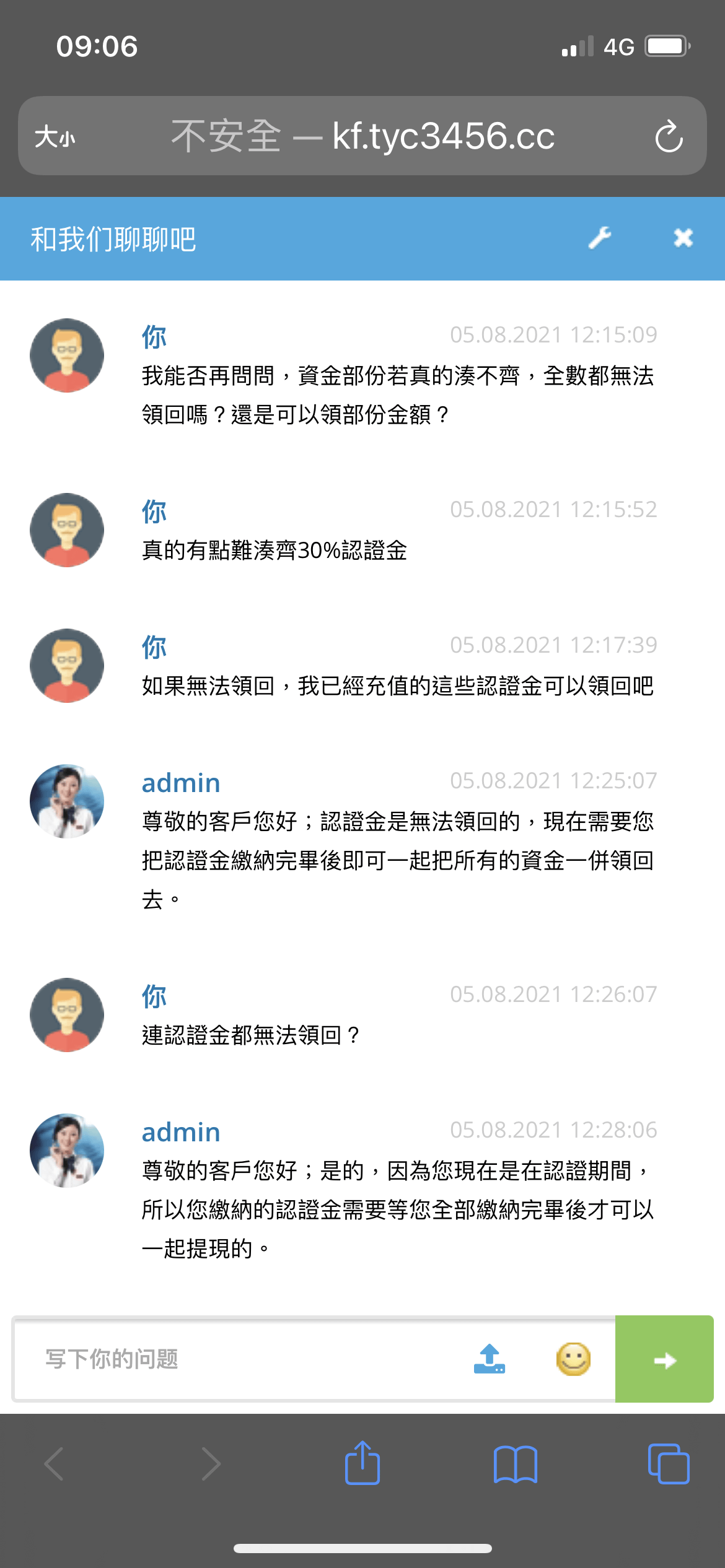Image resolution: width=725 pixels, height=1568 pixels.
Task: Open the emoji picker
Action: [x=573, y=1359]
